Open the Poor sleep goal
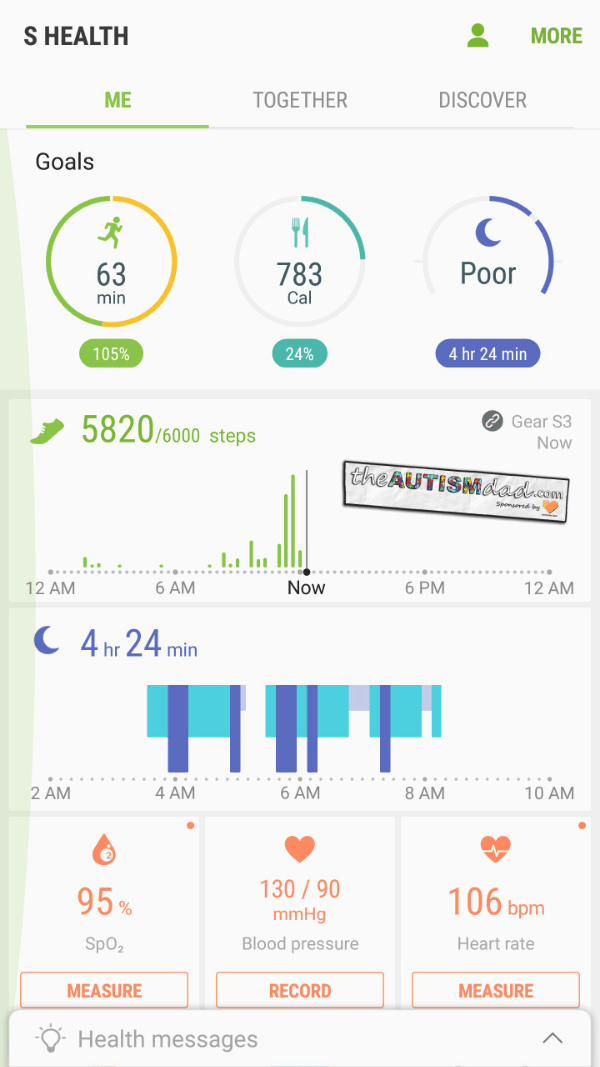Image resolution: width=600 pixels, height=1067 pixels. (488, 262)
